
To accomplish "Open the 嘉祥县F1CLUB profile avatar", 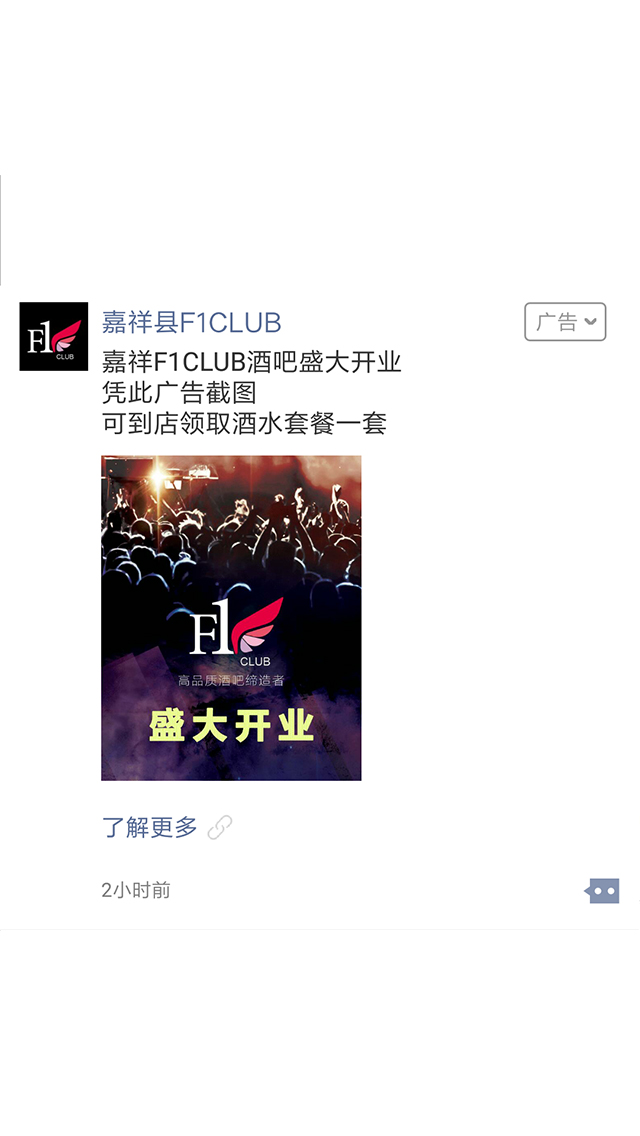I will click(54, 336).
